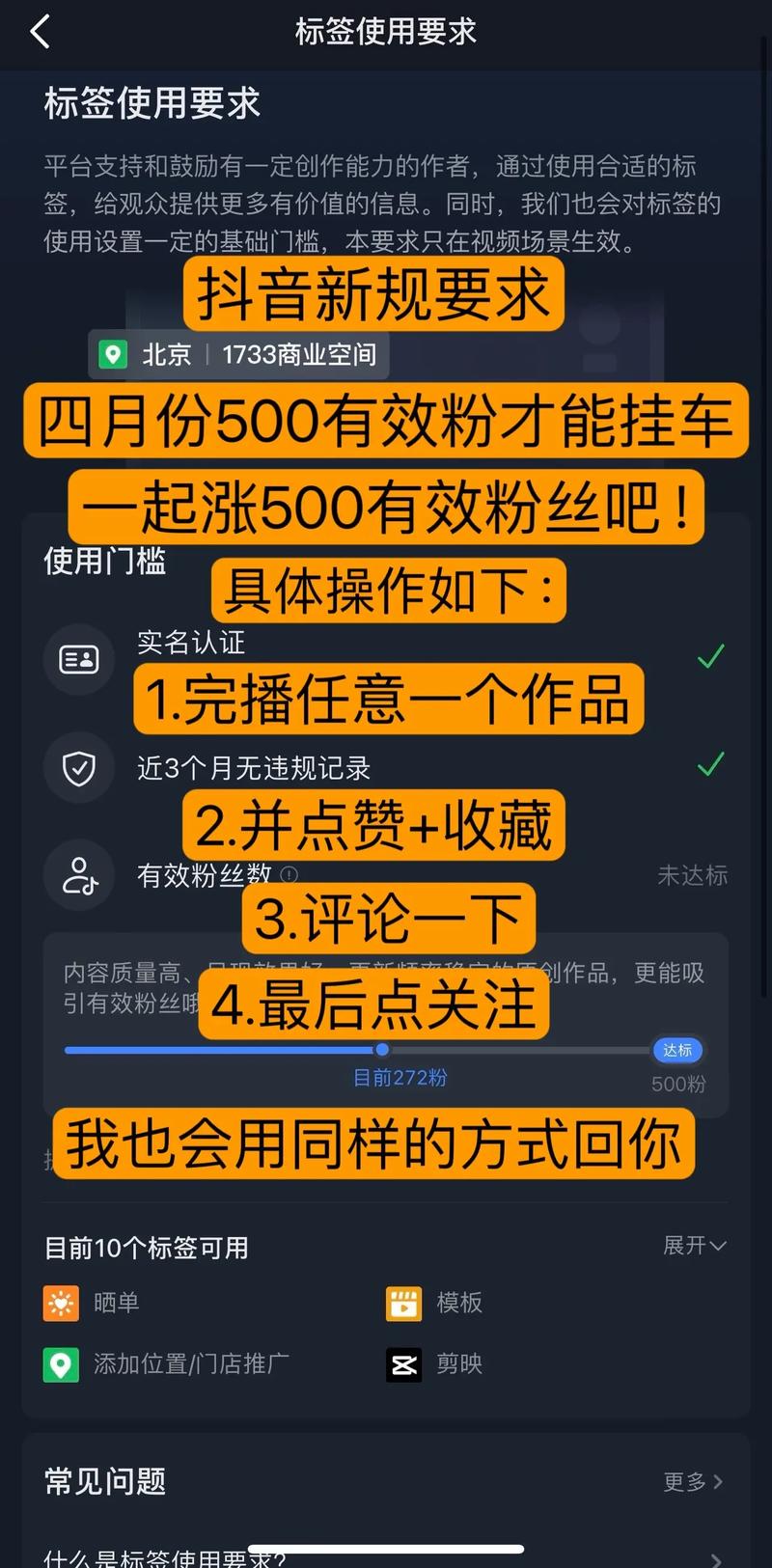Toggle the 未达标 status indicator
Image resolution: width=772 pixels, height=1568 pixels.
694,876
